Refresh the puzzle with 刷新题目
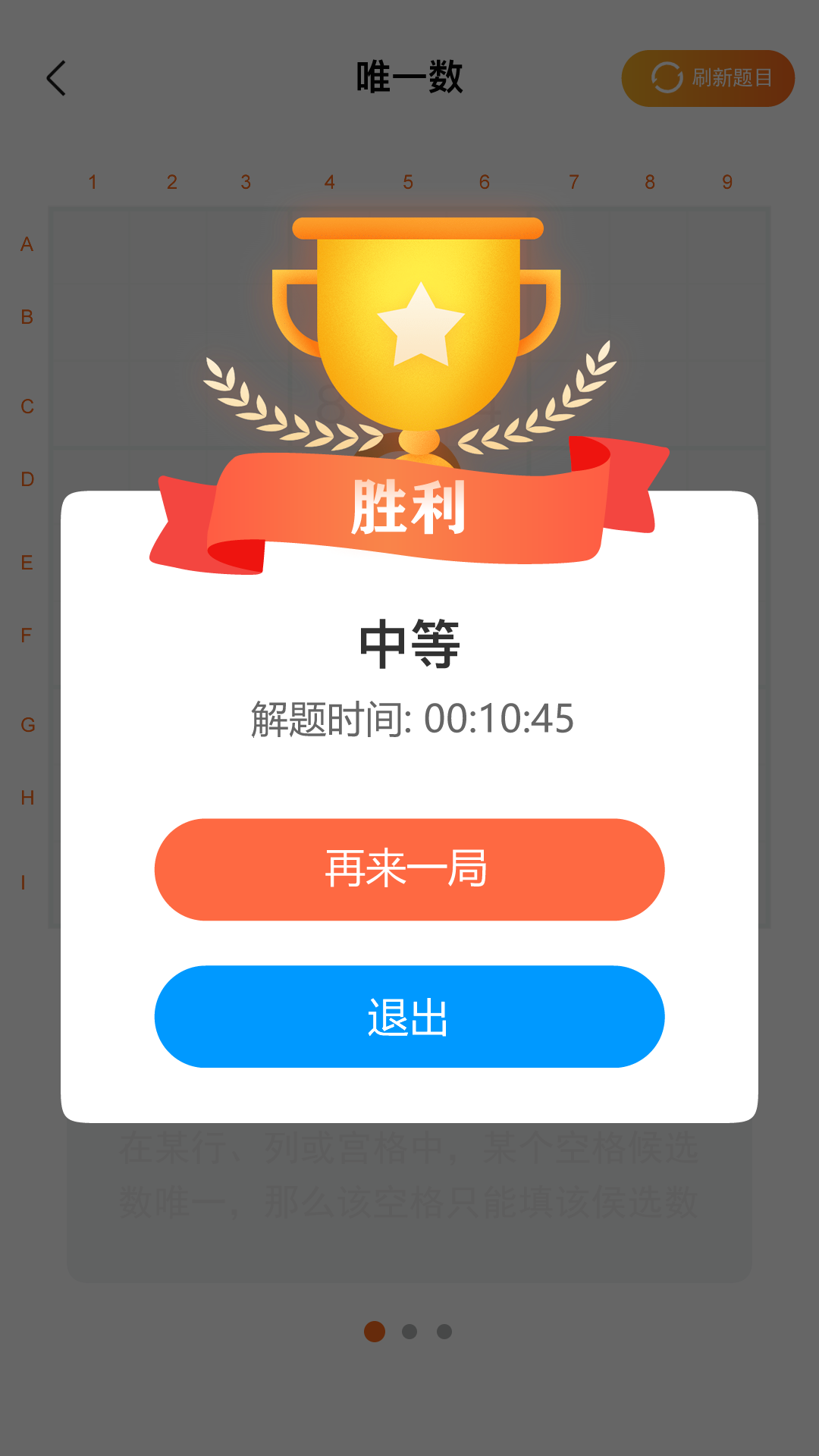The height and width of the screenshot is (1456, 819). [x=708, y=78]
